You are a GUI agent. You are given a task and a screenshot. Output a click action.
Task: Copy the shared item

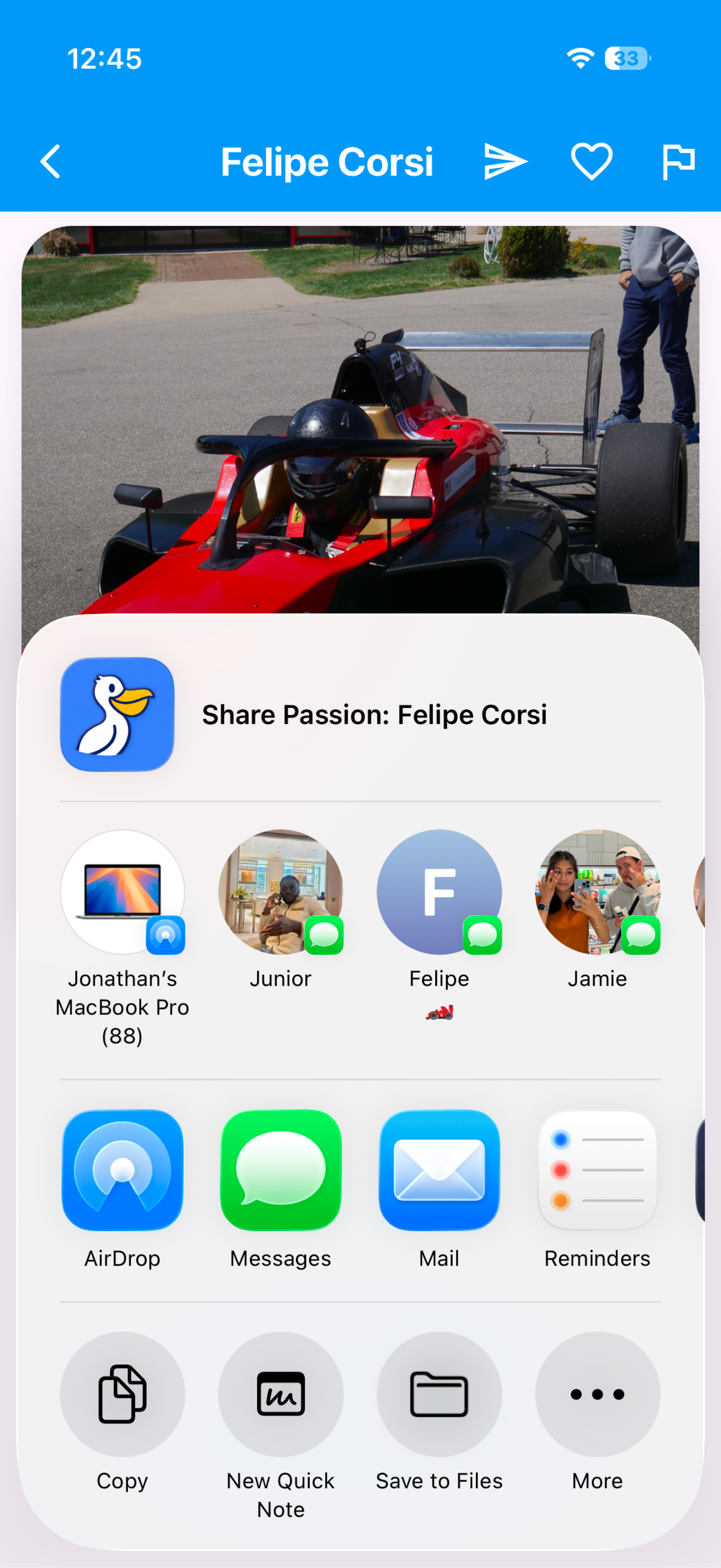[122, 1394]
